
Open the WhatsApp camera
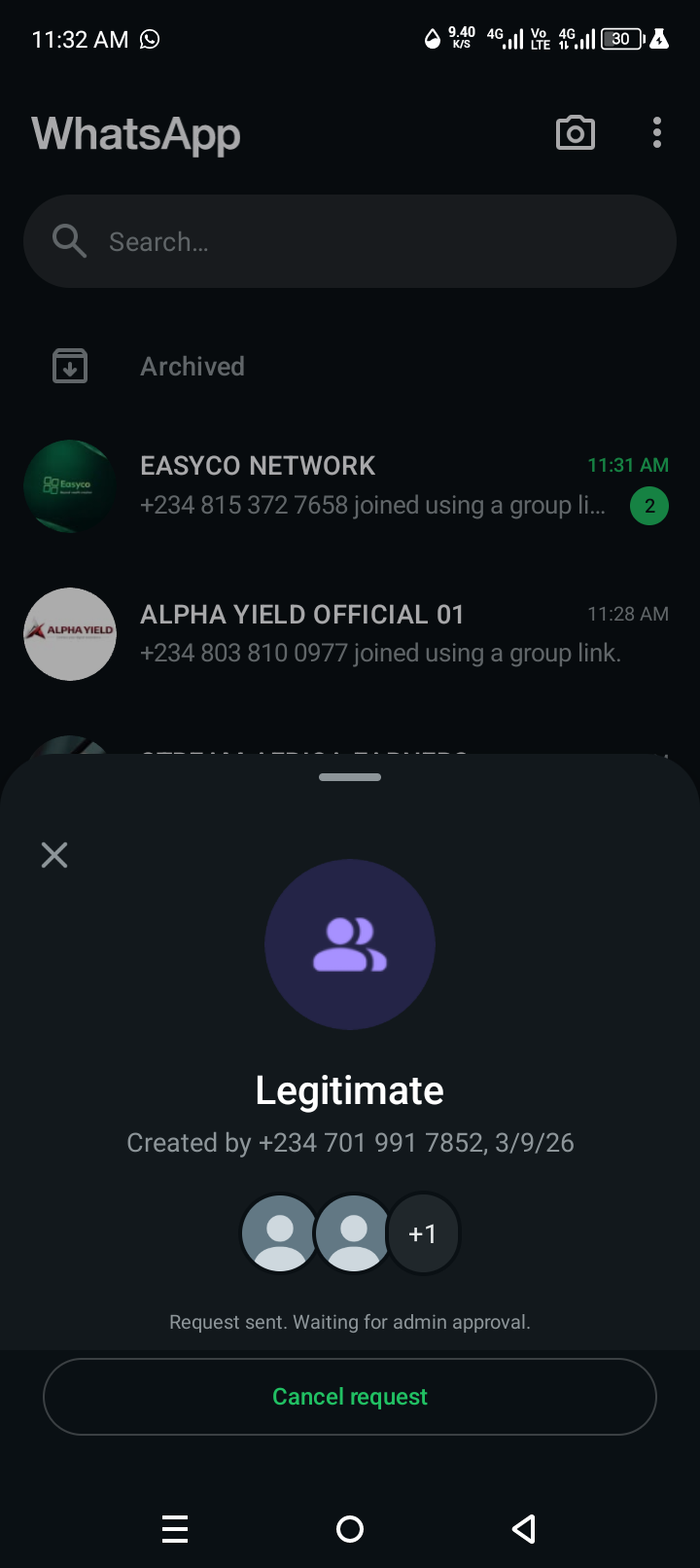(576, 133)
